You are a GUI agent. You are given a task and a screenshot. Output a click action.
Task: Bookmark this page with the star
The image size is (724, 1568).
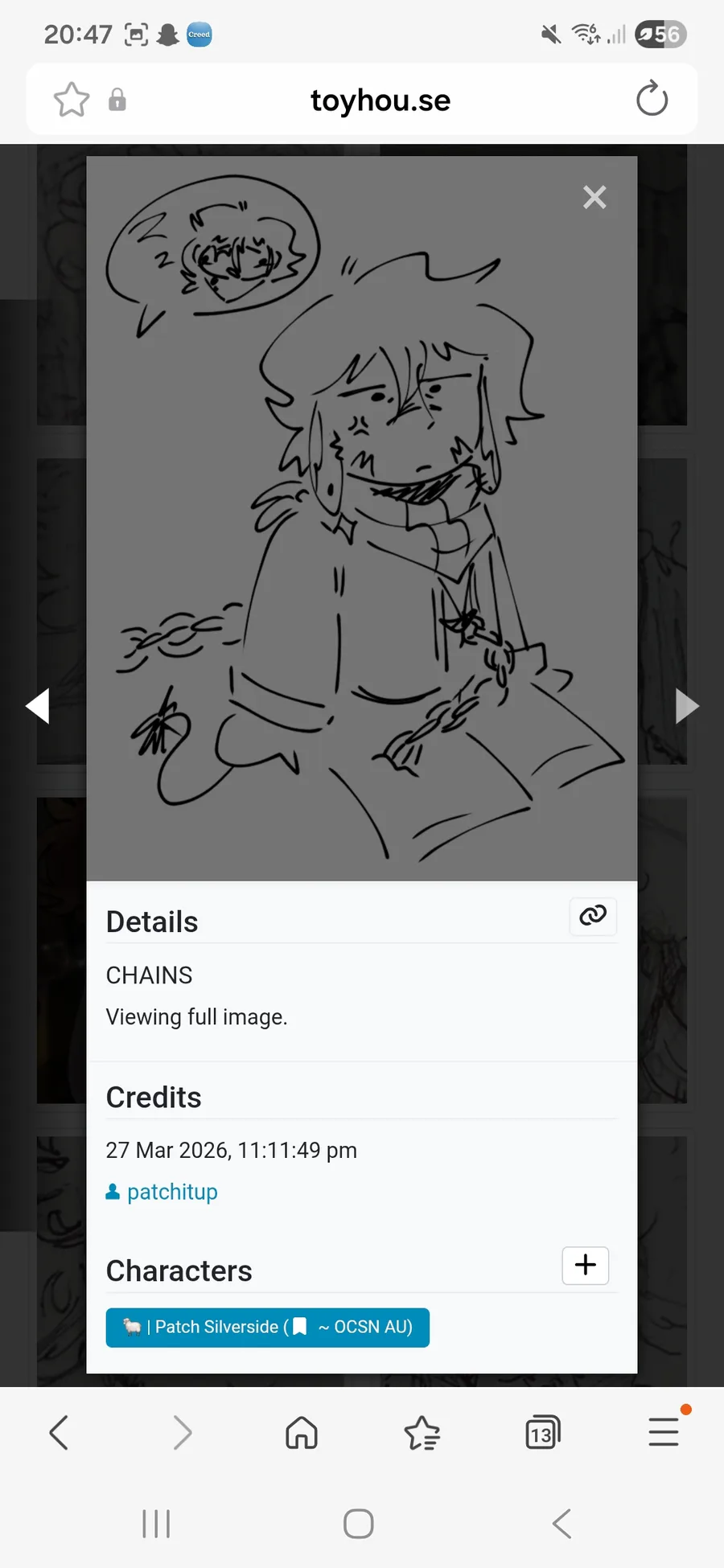(72, 100)
